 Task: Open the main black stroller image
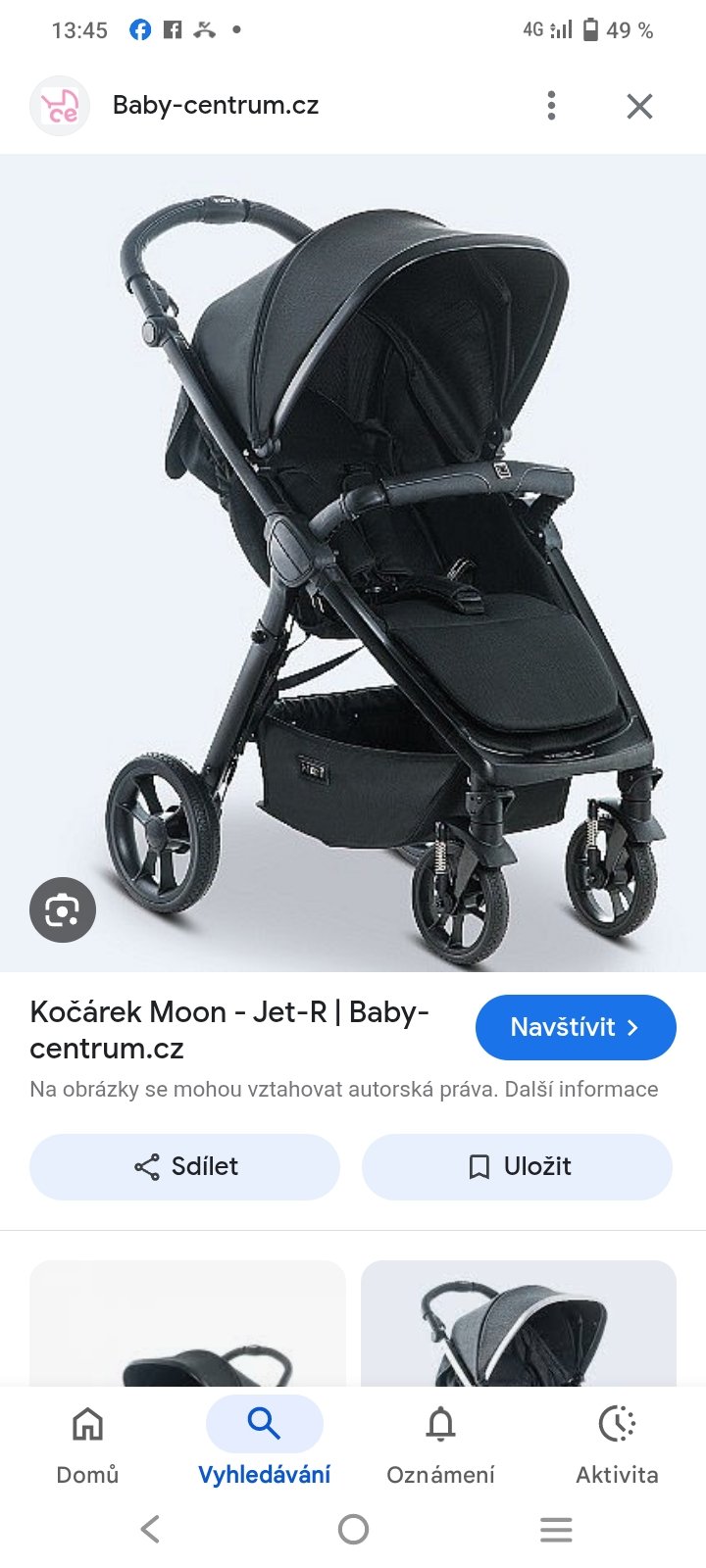point(373,568)
